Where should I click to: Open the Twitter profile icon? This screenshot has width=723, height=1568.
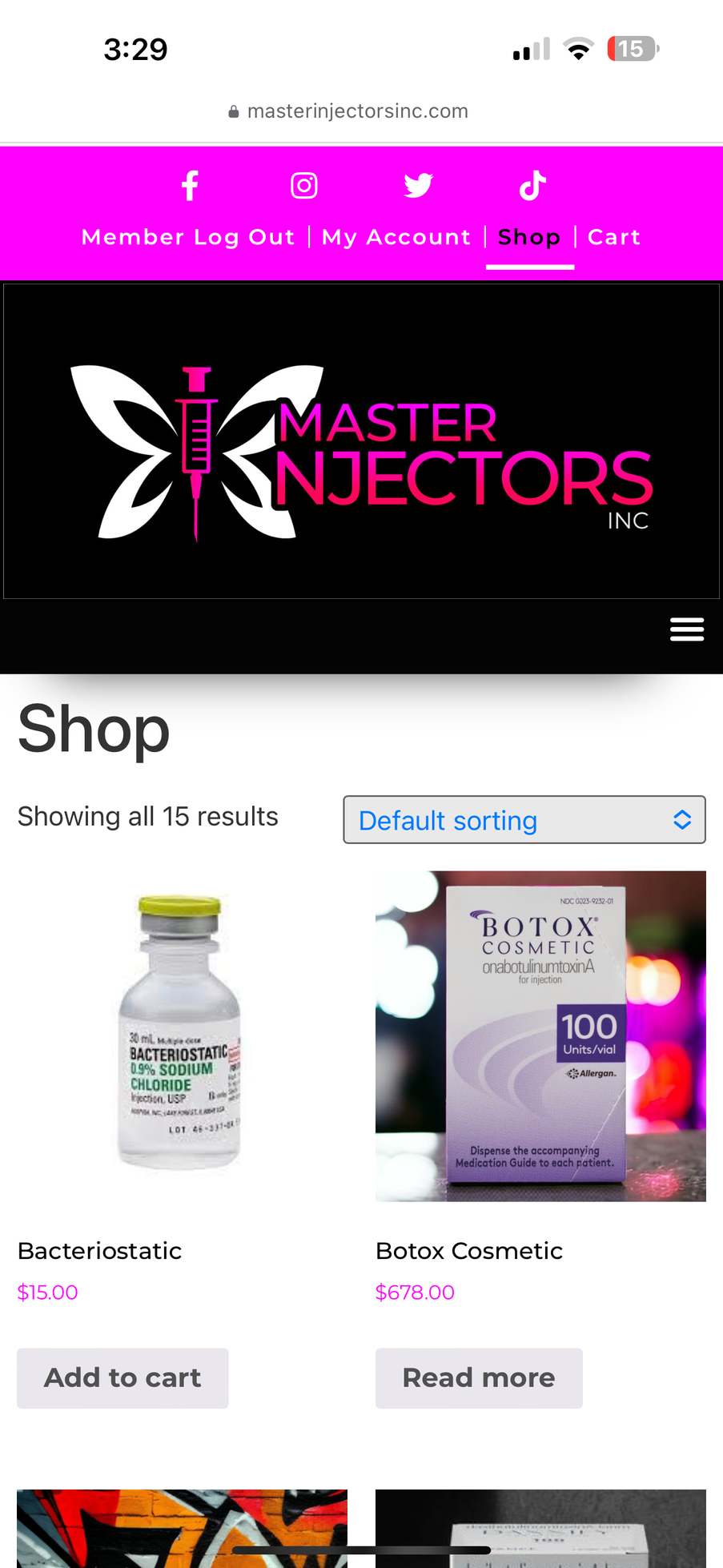point(418,186)
